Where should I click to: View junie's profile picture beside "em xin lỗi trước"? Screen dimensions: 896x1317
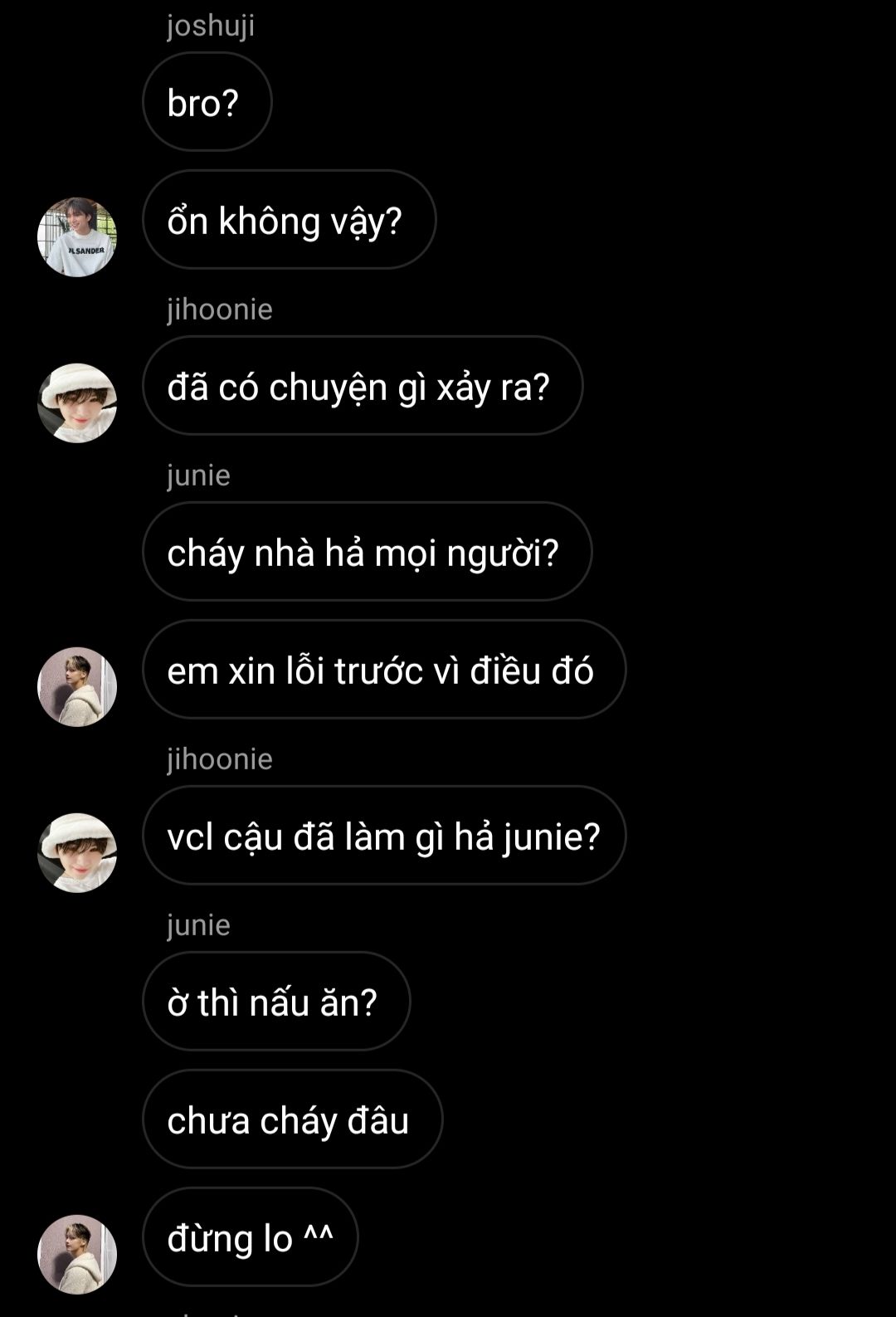coord(77,686)
